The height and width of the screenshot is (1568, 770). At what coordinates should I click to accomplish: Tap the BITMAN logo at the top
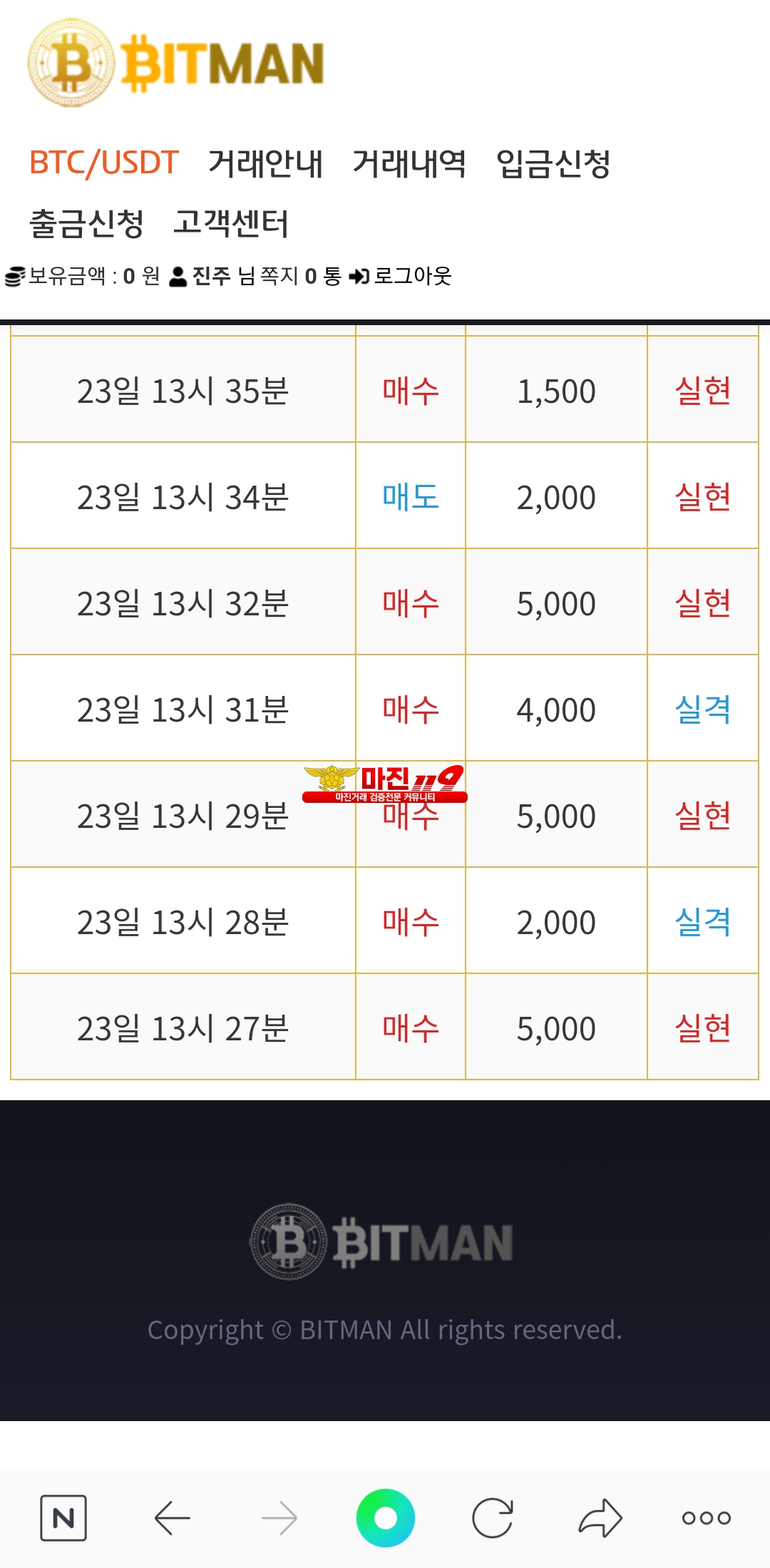pyautogui.click(x=176, y=63)
